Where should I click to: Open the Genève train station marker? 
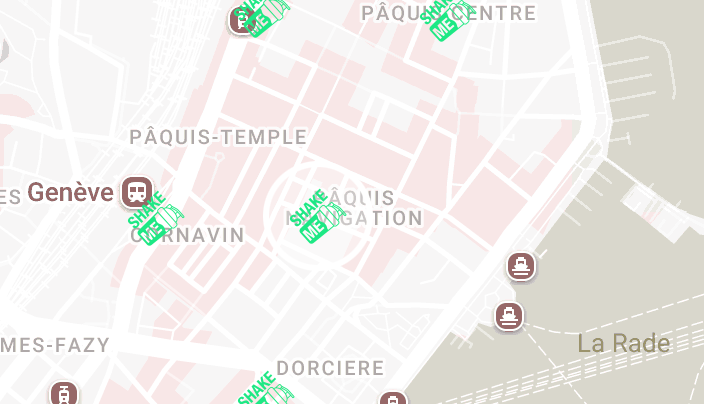coord(136,191)
